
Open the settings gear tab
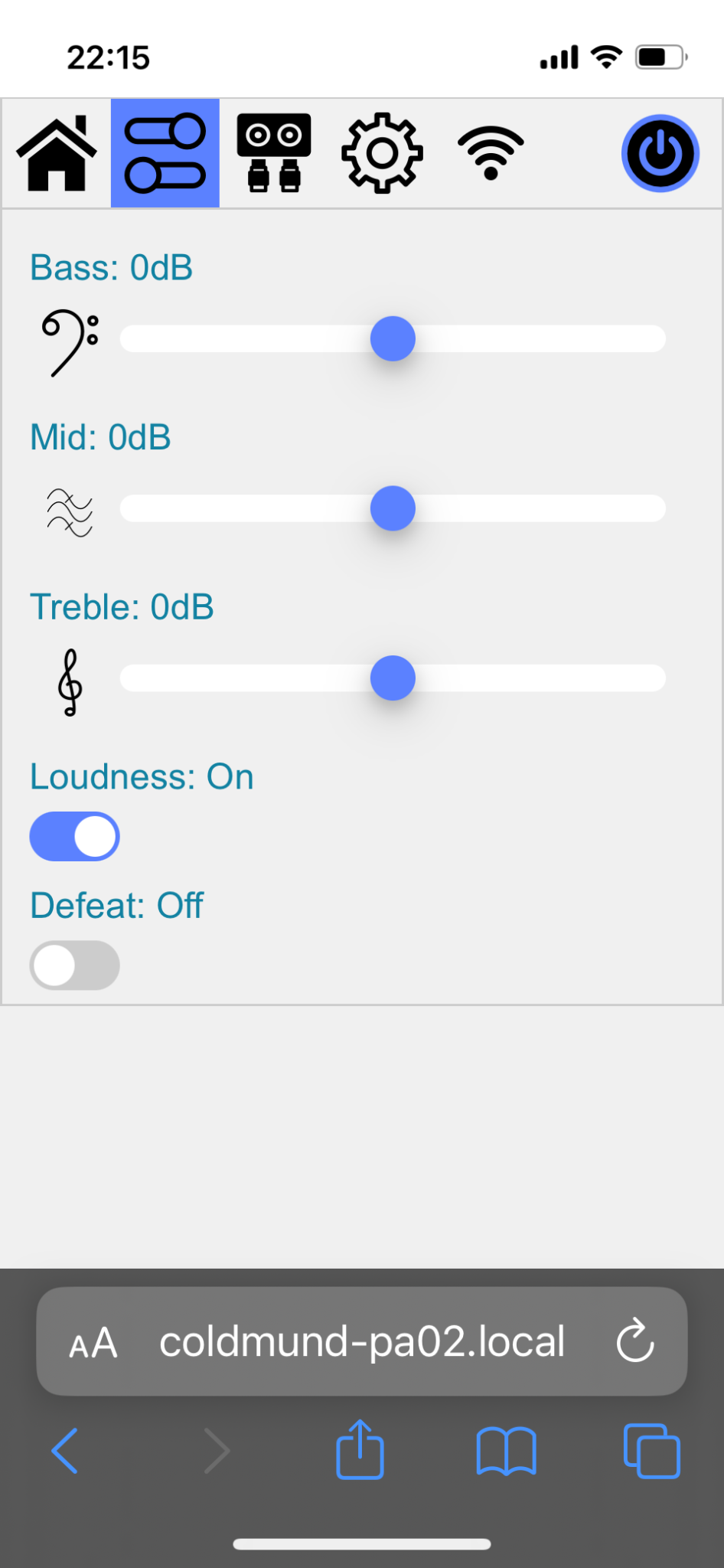pos(382,153)
